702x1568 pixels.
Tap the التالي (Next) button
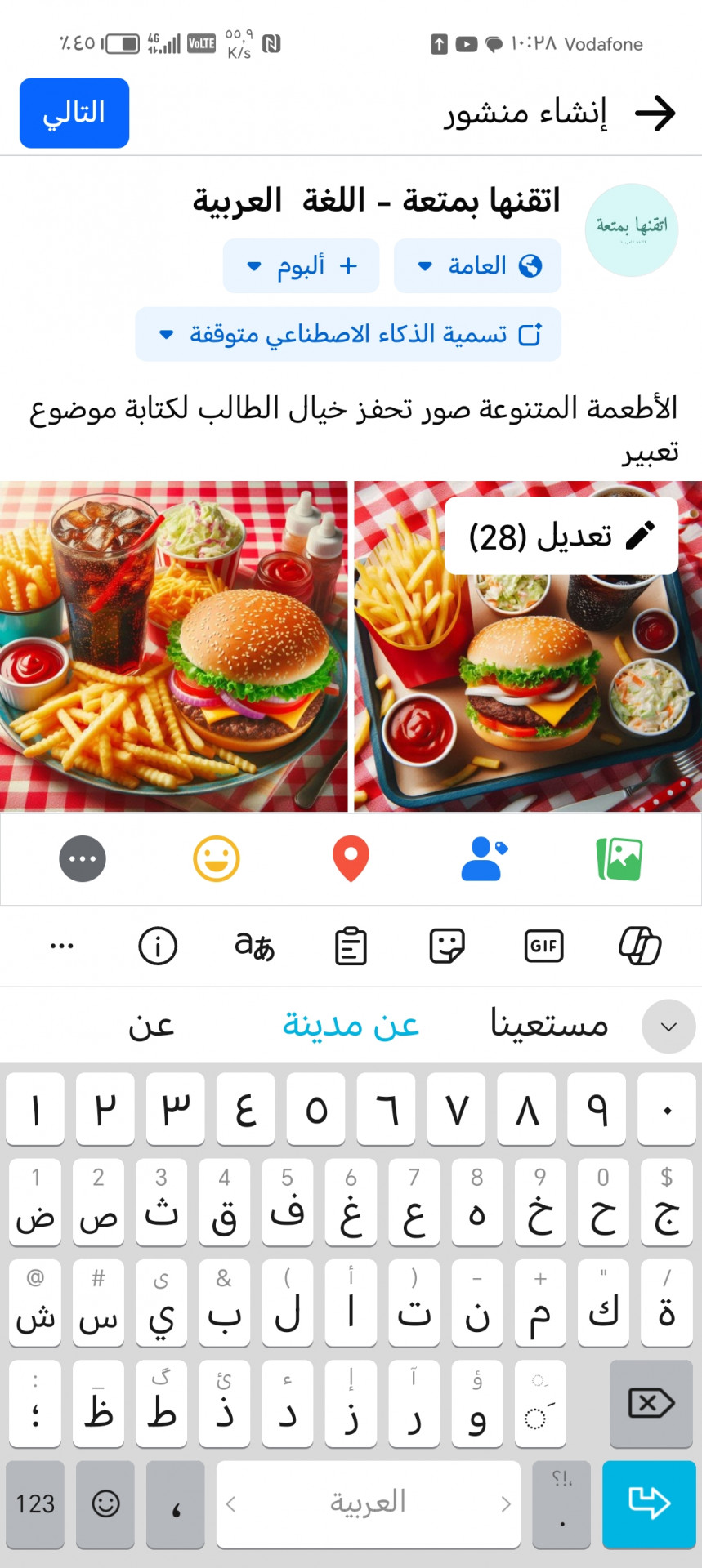[74, 113]
